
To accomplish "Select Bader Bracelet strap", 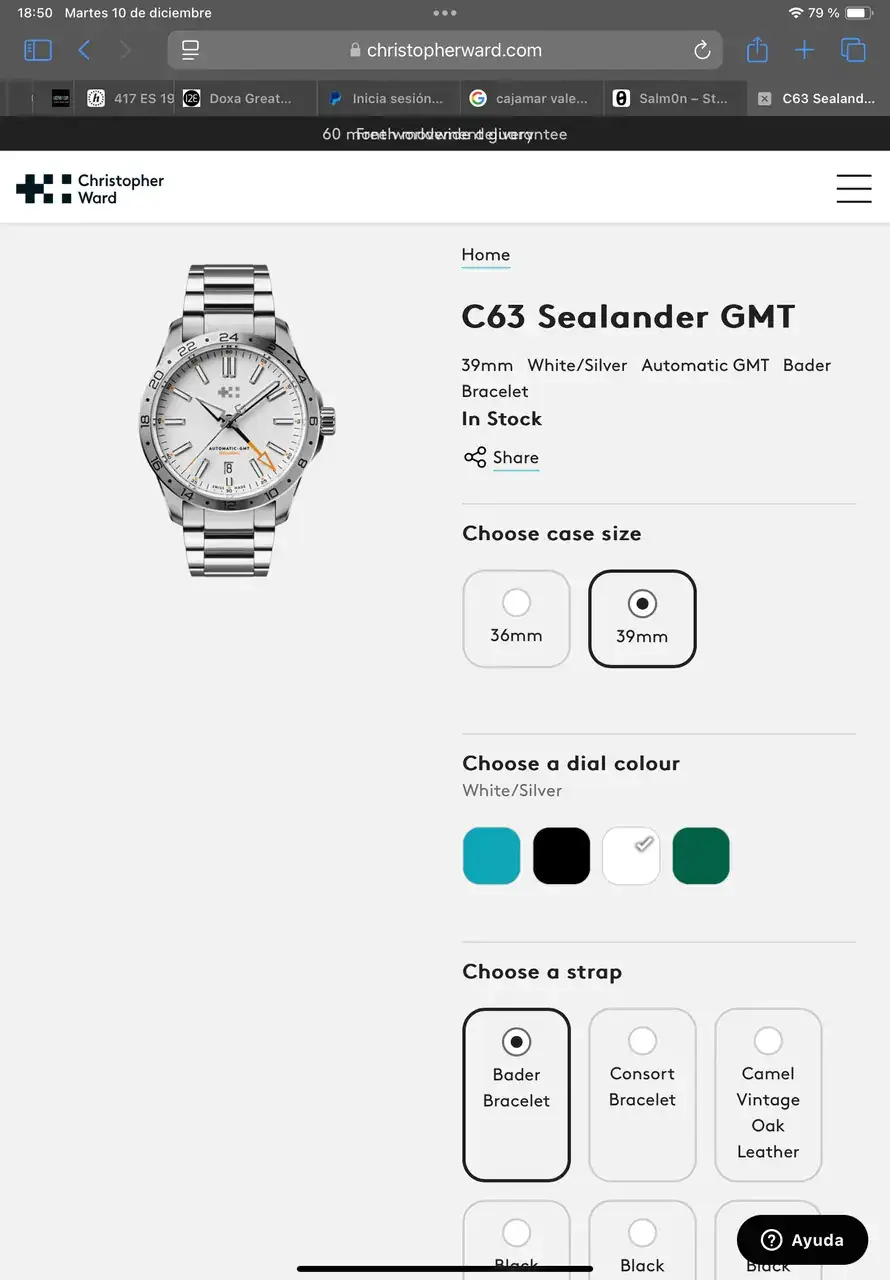I will (x=516, y=1094).
